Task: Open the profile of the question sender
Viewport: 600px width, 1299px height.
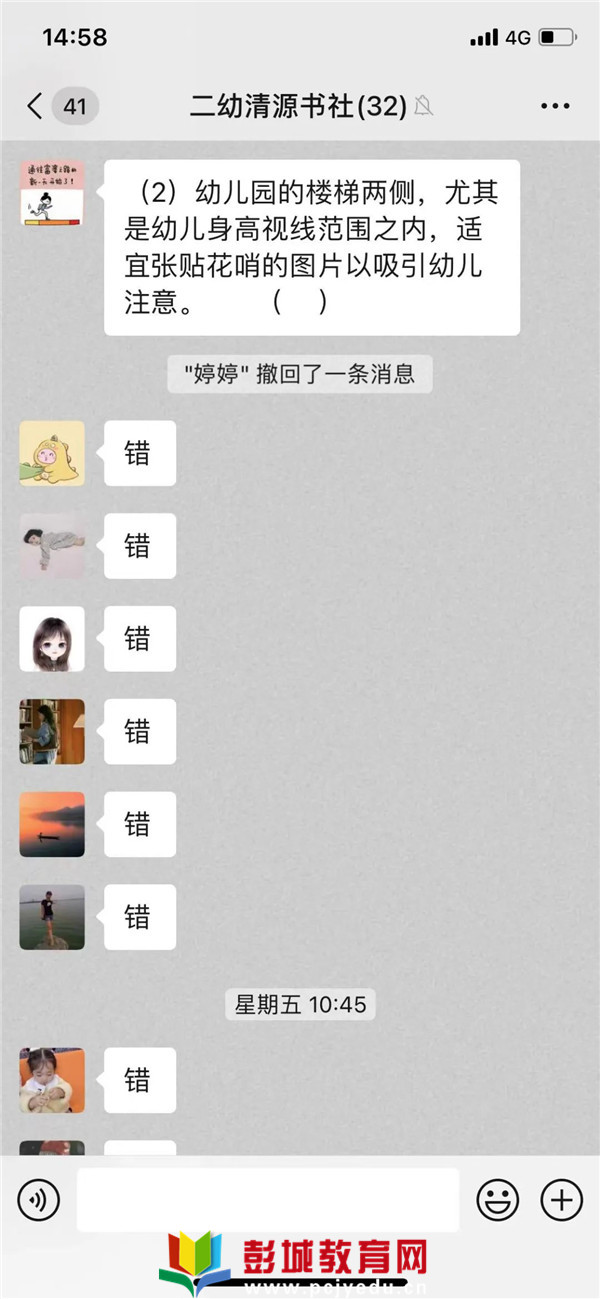Action: 52,192
